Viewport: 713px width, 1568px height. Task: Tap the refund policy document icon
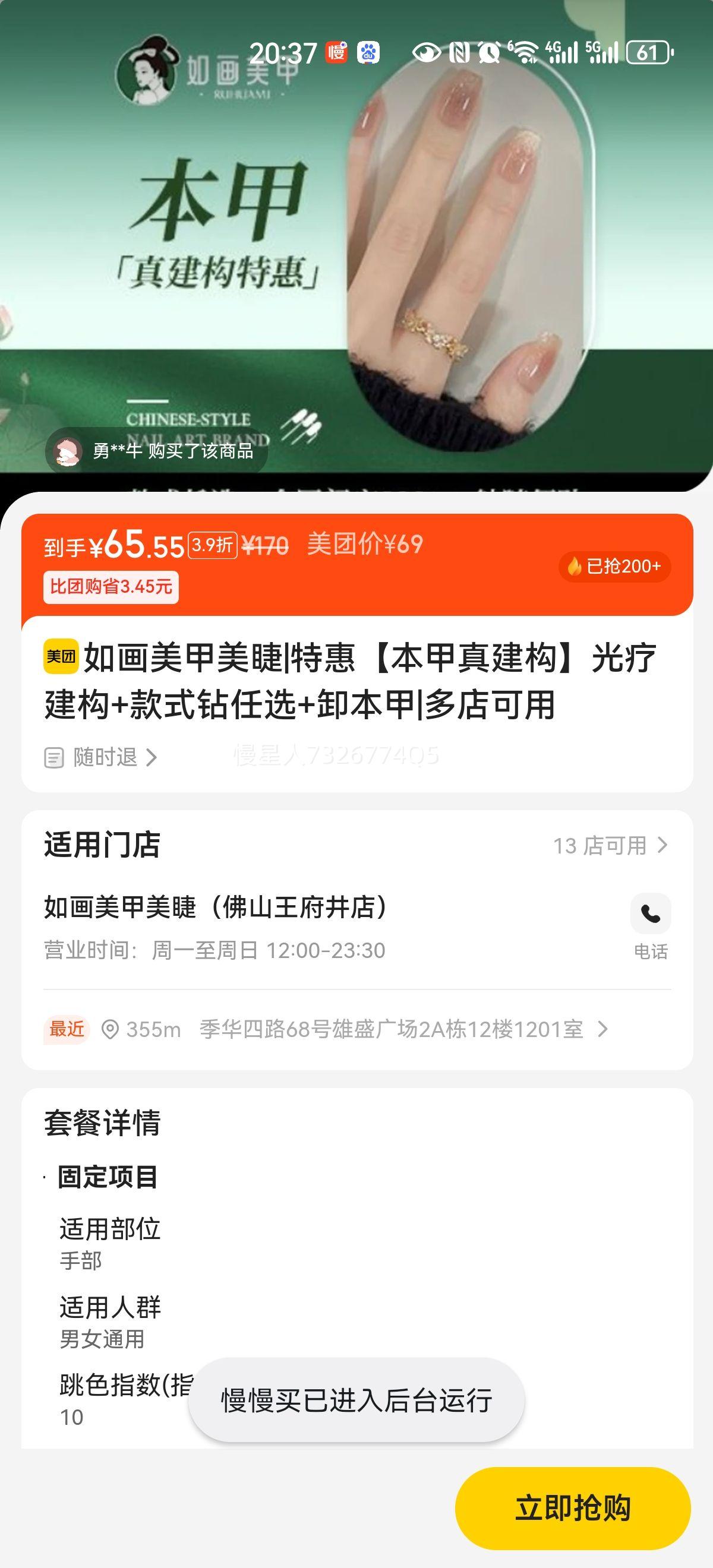tap(53, 758)
